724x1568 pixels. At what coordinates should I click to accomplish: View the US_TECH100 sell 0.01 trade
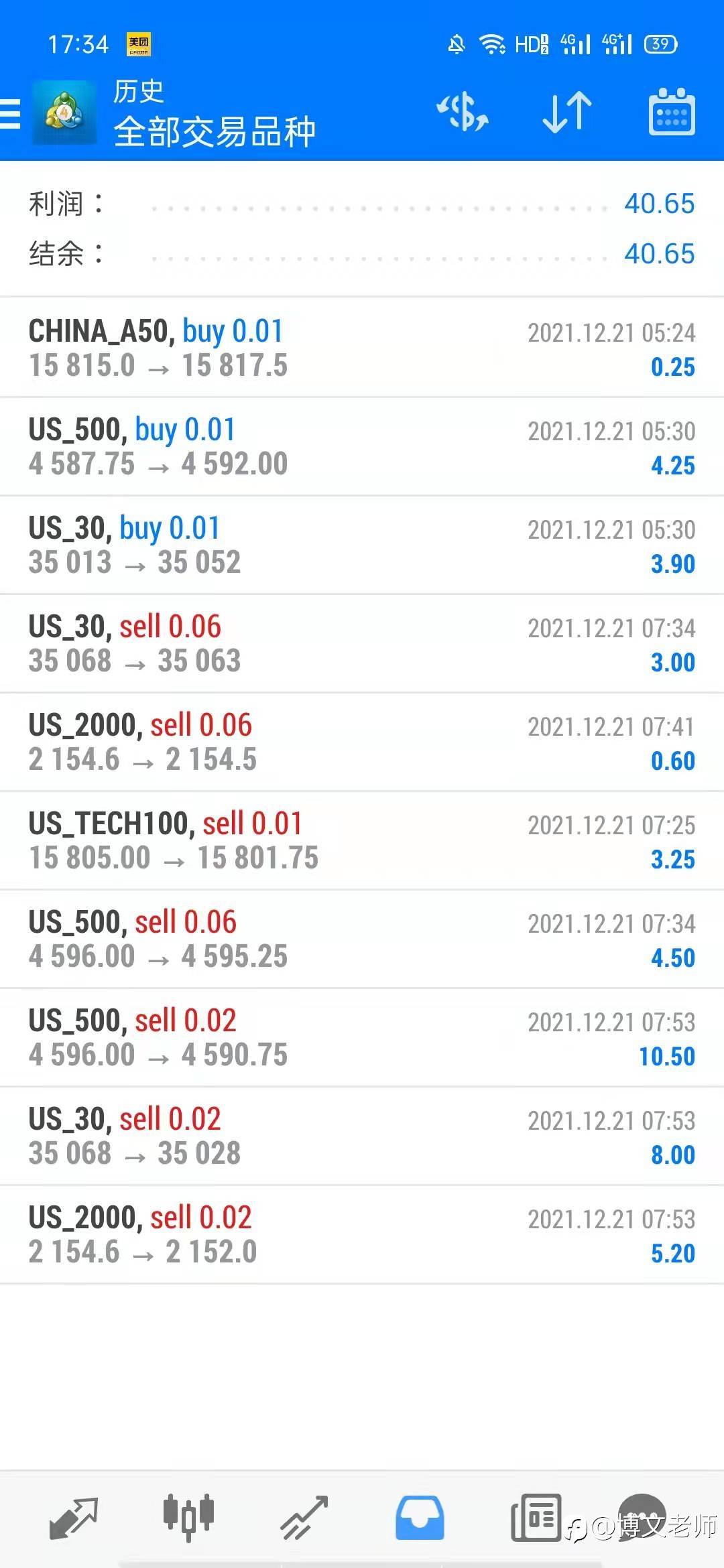click(362, 840)
